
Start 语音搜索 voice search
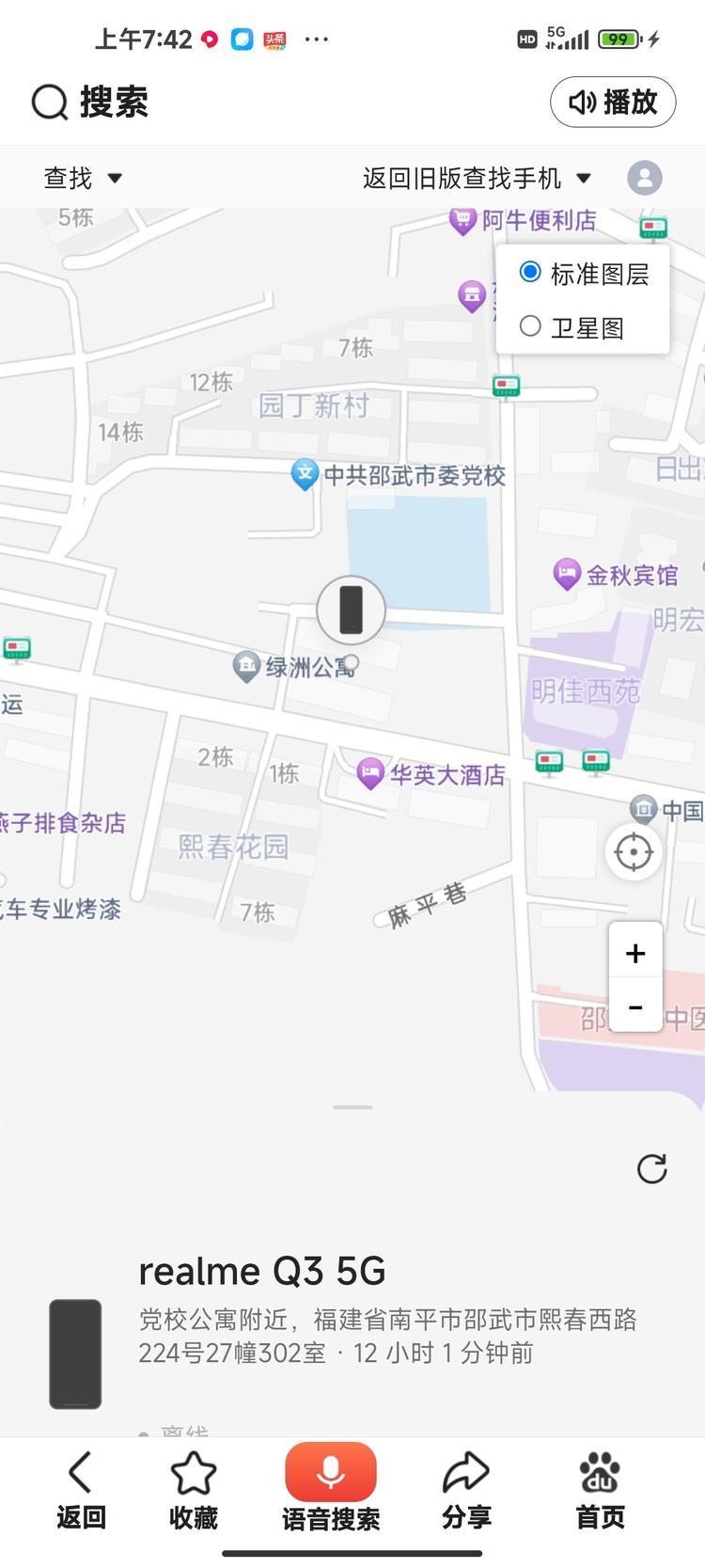point(331,1488)
